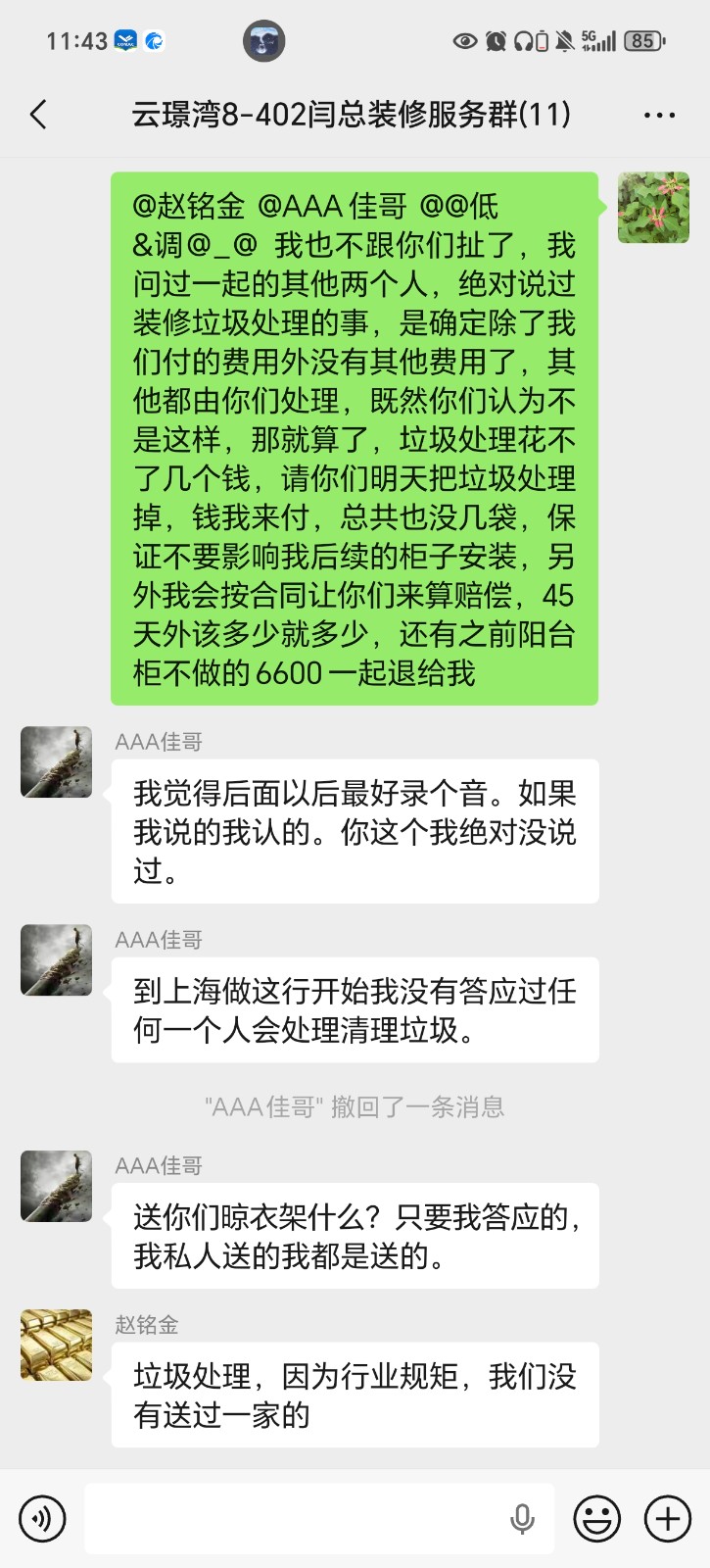Focus the message text field
The height and width of the screenshot is (1568, 710).
click(x=294, y=1519)
